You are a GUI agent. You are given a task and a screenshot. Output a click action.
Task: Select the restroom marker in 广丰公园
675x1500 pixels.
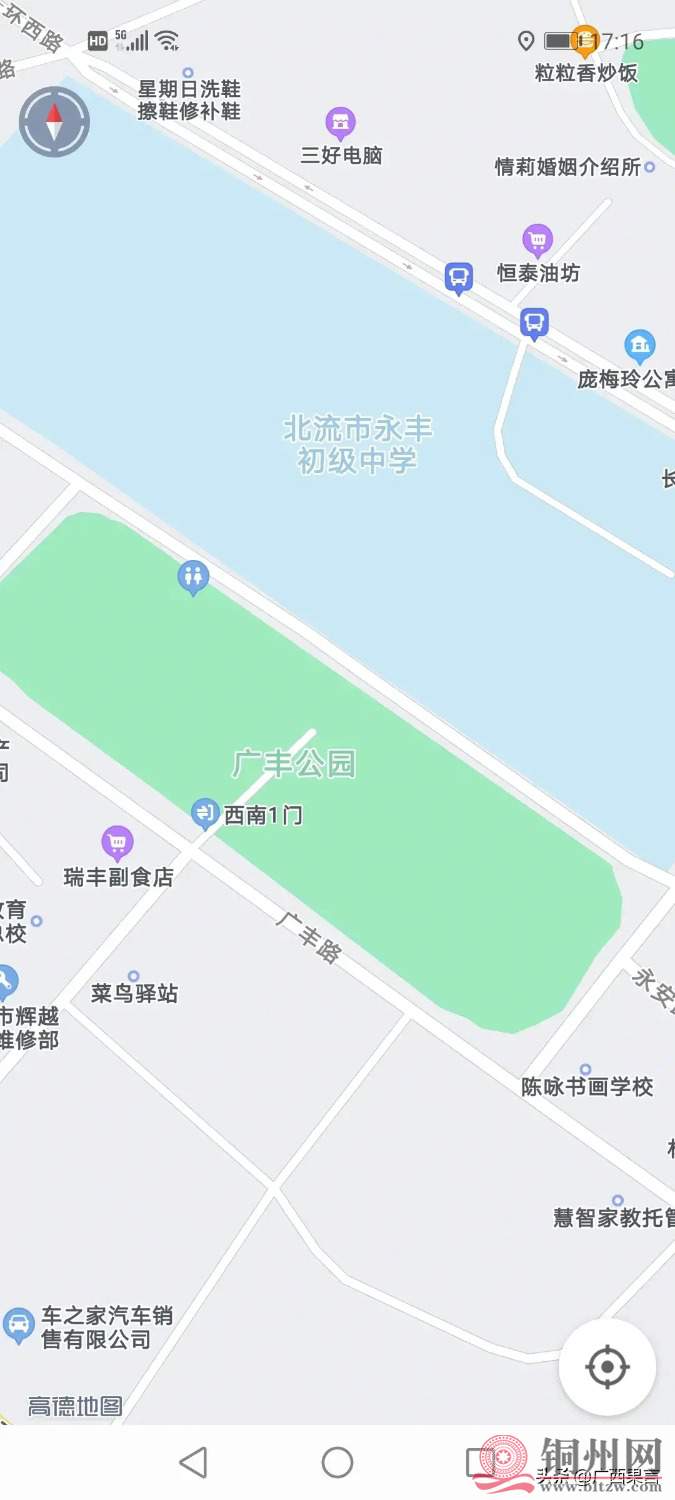193,576
